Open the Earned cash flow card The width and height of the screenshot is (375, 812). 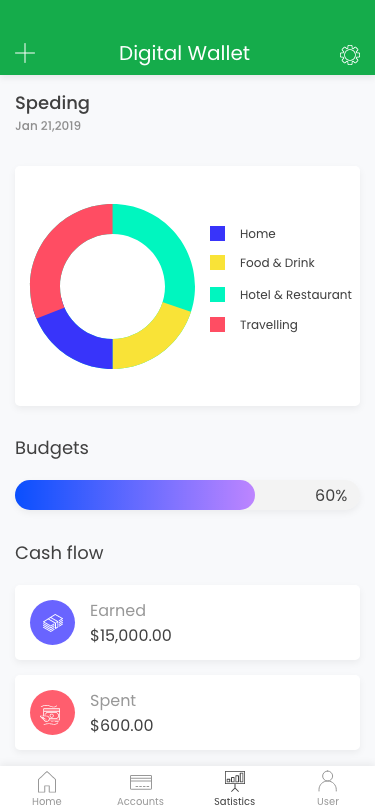(x=188, y=622)
